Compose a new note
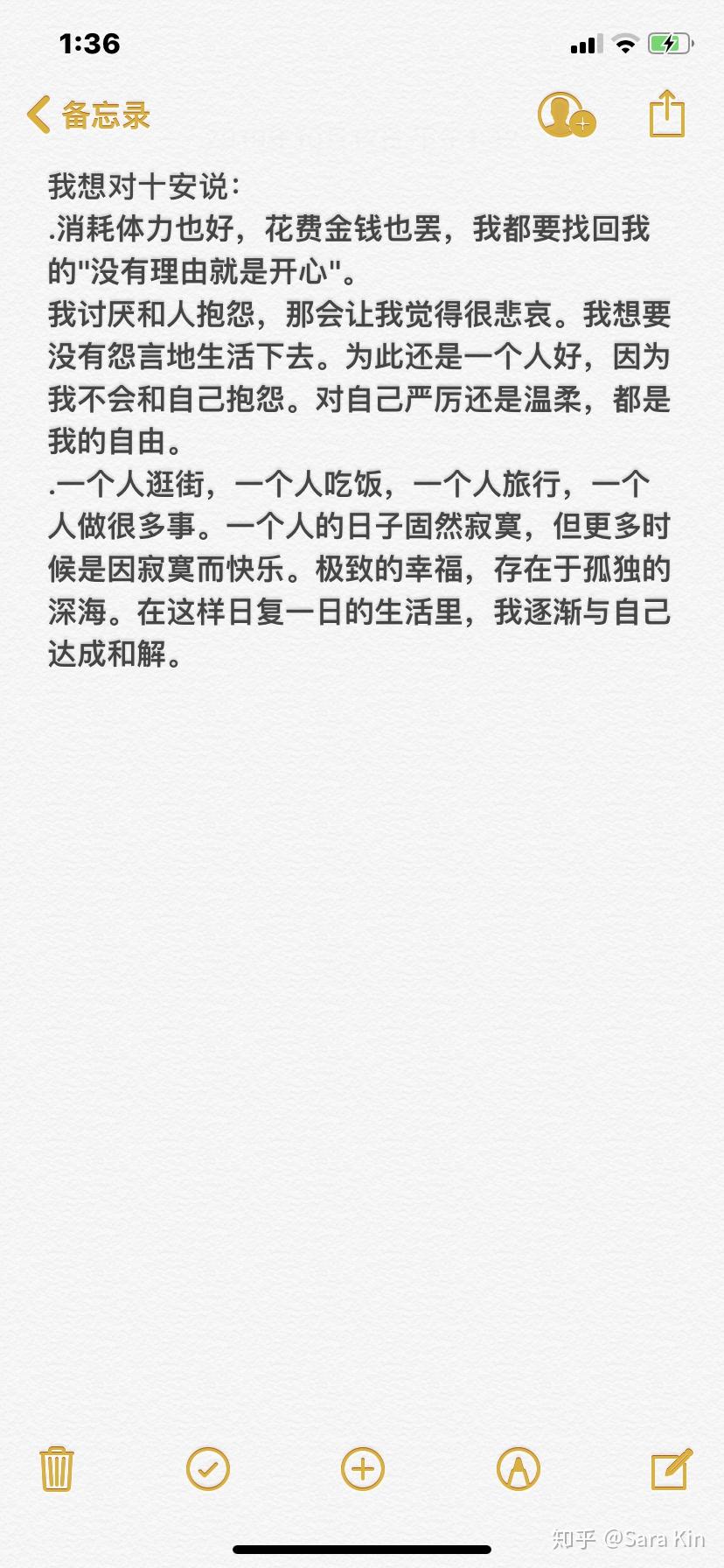This screenshot has height=1568, width=724. [672, 1469]
